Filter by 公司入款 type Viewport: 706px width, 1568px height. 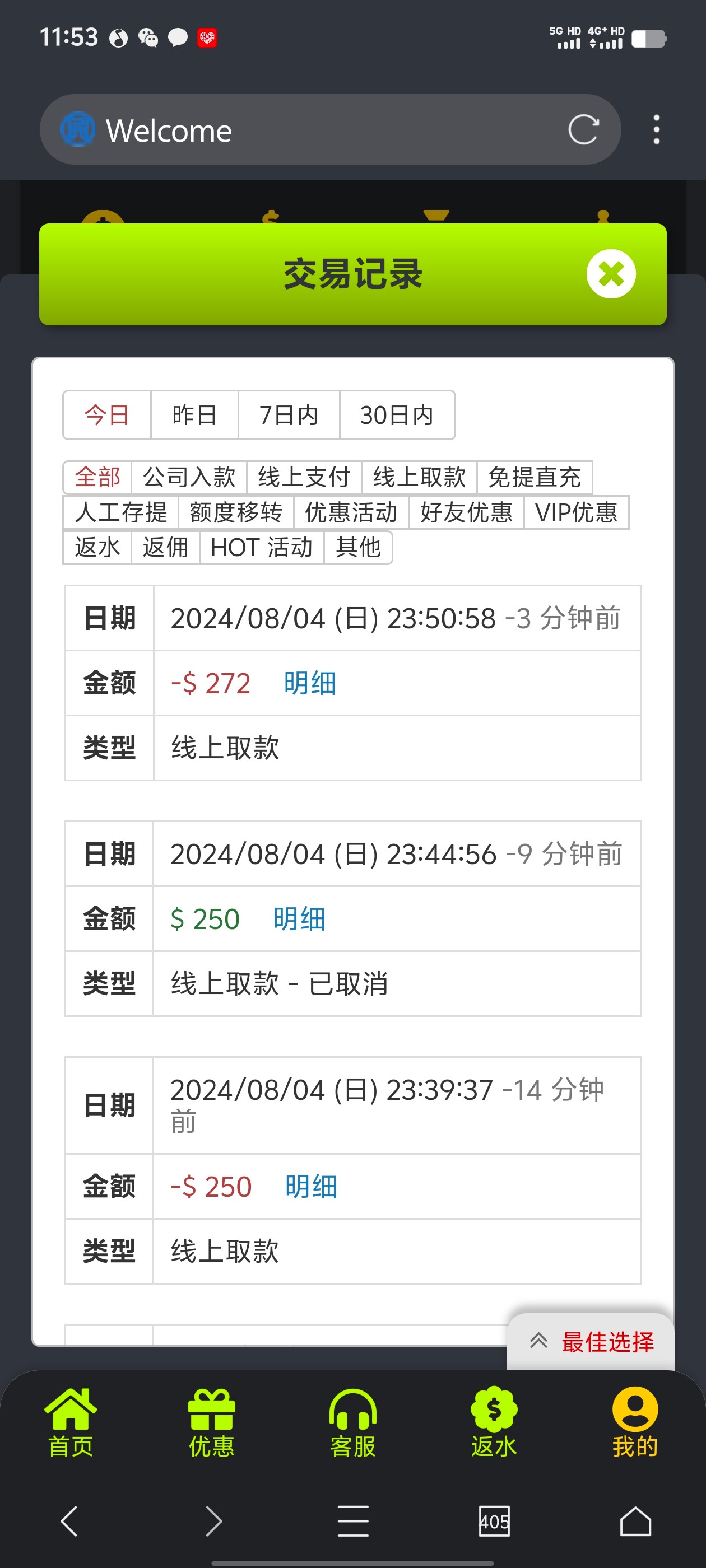click(189, 477)
